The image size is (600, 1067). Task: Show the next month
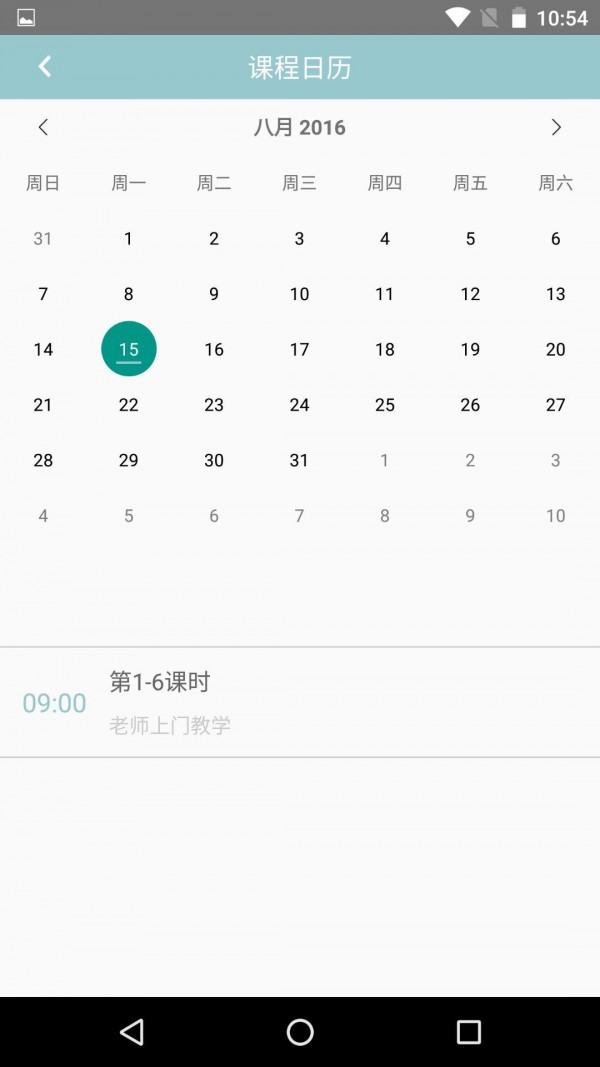[556, 127]
